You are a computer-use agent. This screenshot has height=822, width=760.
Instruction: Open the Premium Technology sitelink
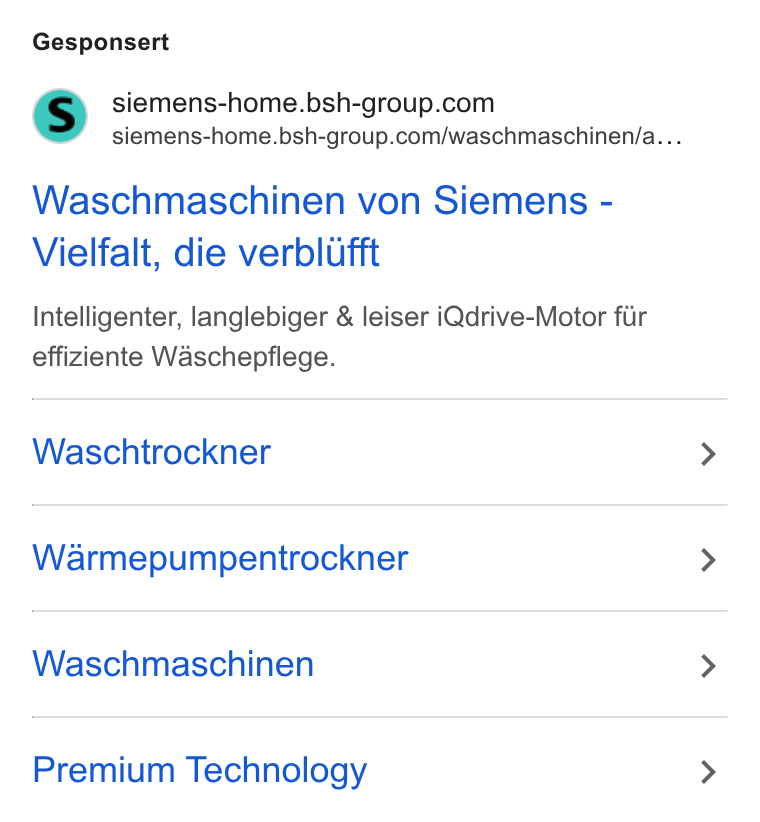point(379,770)
